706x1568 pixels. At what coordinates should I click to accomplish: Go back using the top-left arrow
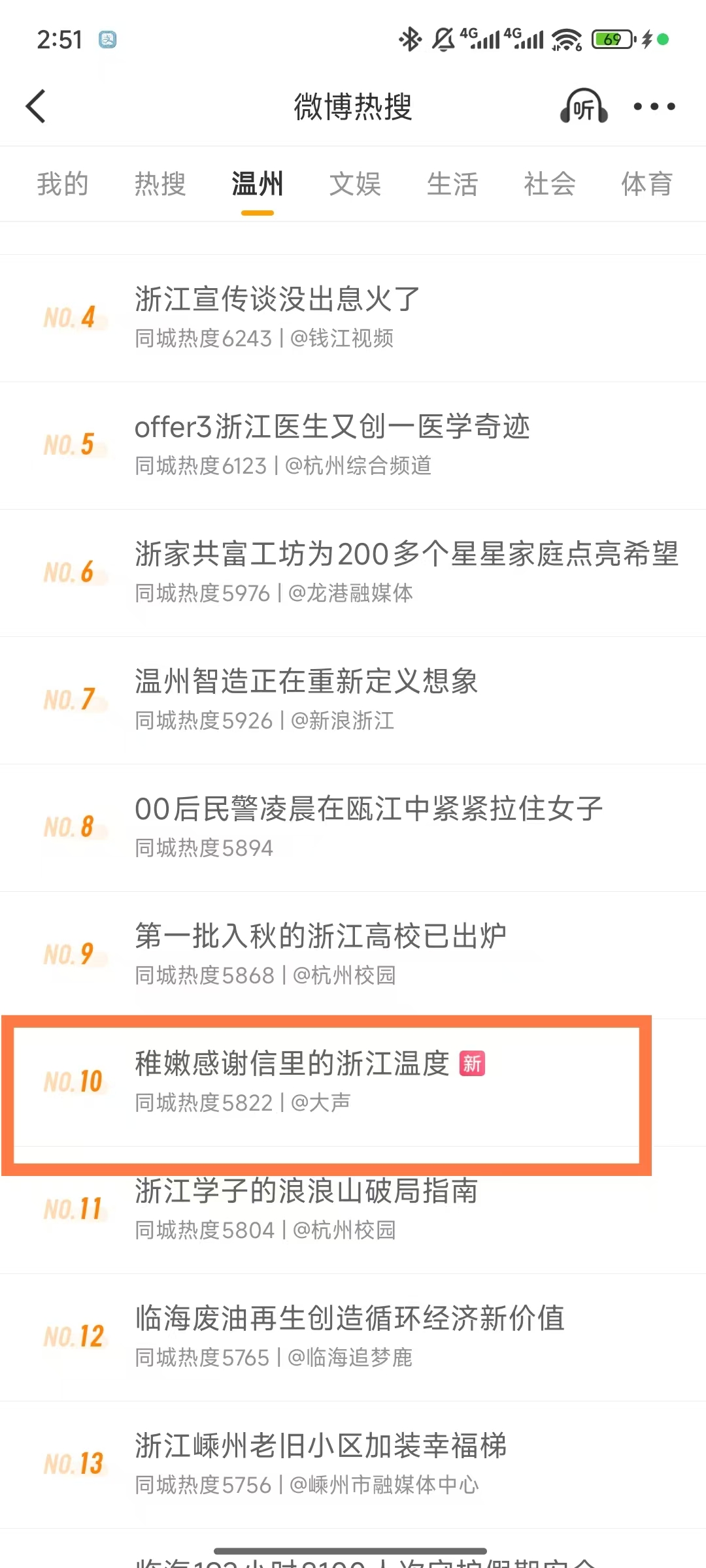click(36, 106)
